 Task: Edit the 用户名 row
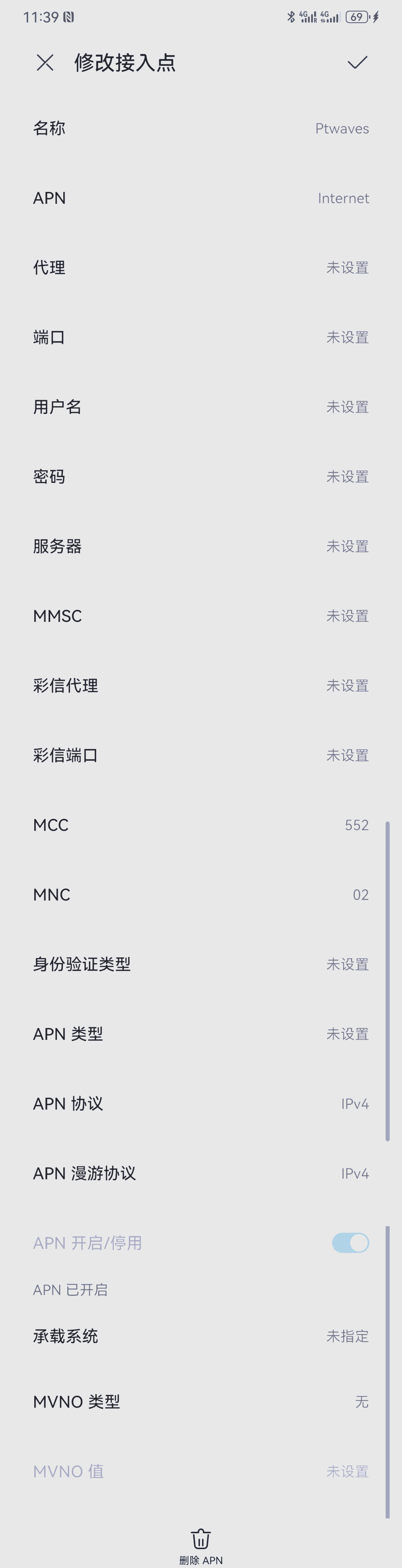click(201, 407)
